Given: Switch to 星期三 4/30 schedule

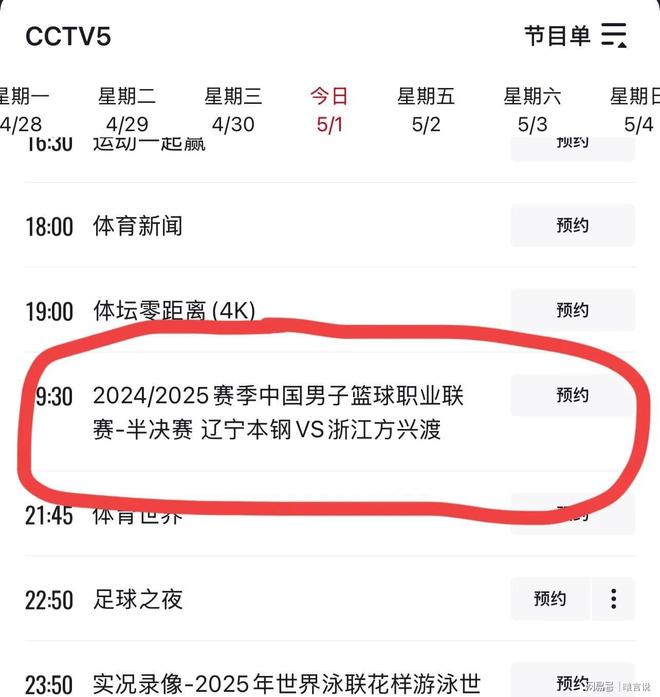Looking at the screenshot, I should [x=233, y=110].
